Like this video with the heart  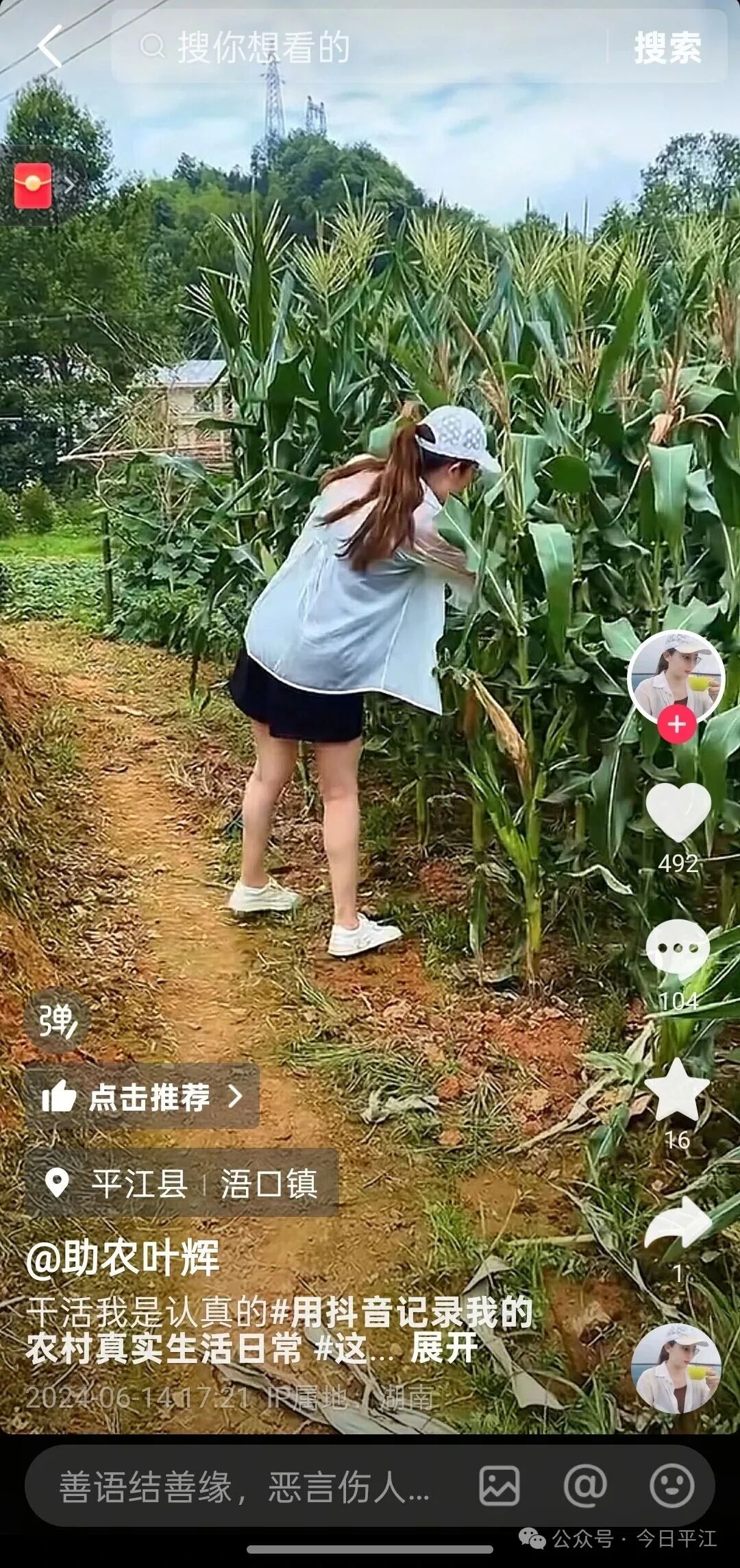point(678,812)
